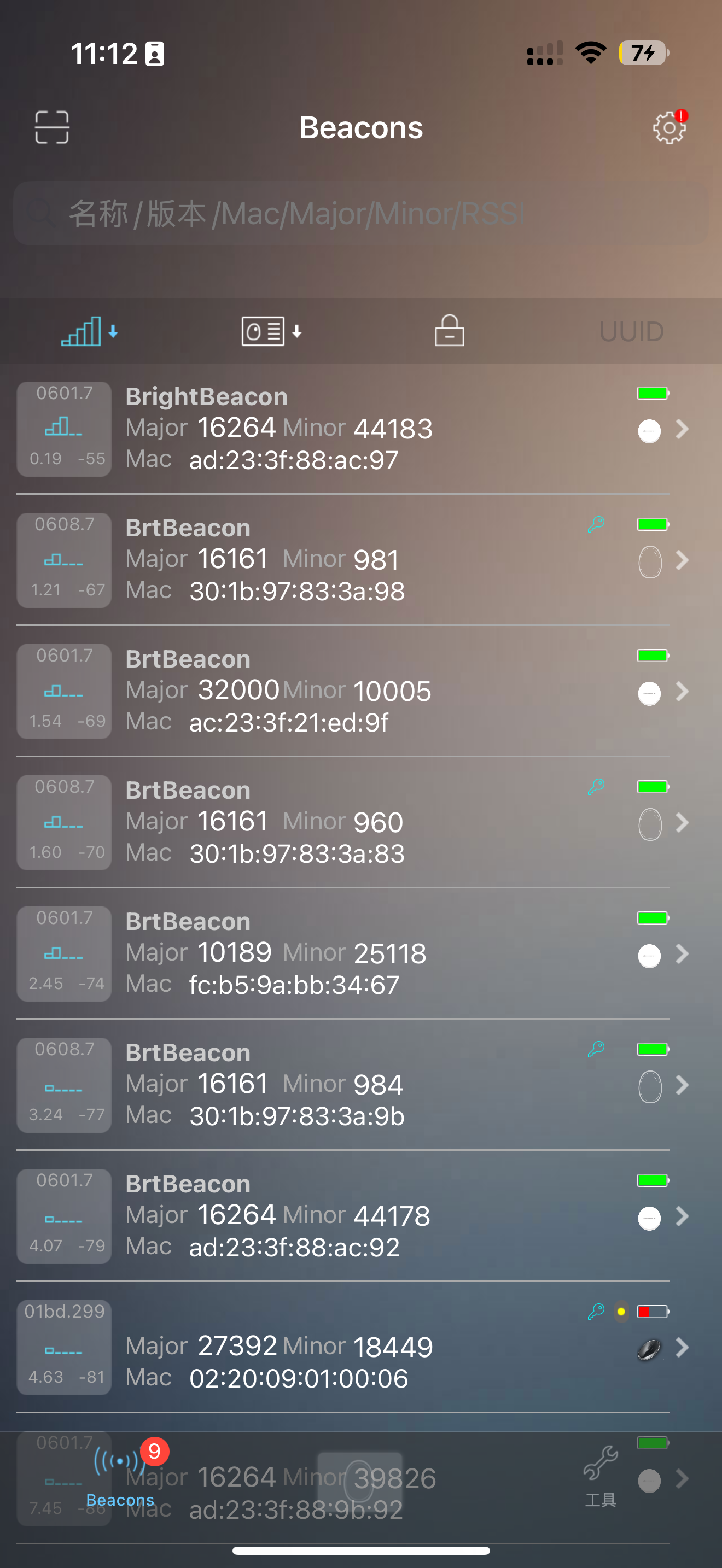Tap the green battery icon on BrightBeacon row
Viewport: 722px width, 1568px height.
point(652,393)
